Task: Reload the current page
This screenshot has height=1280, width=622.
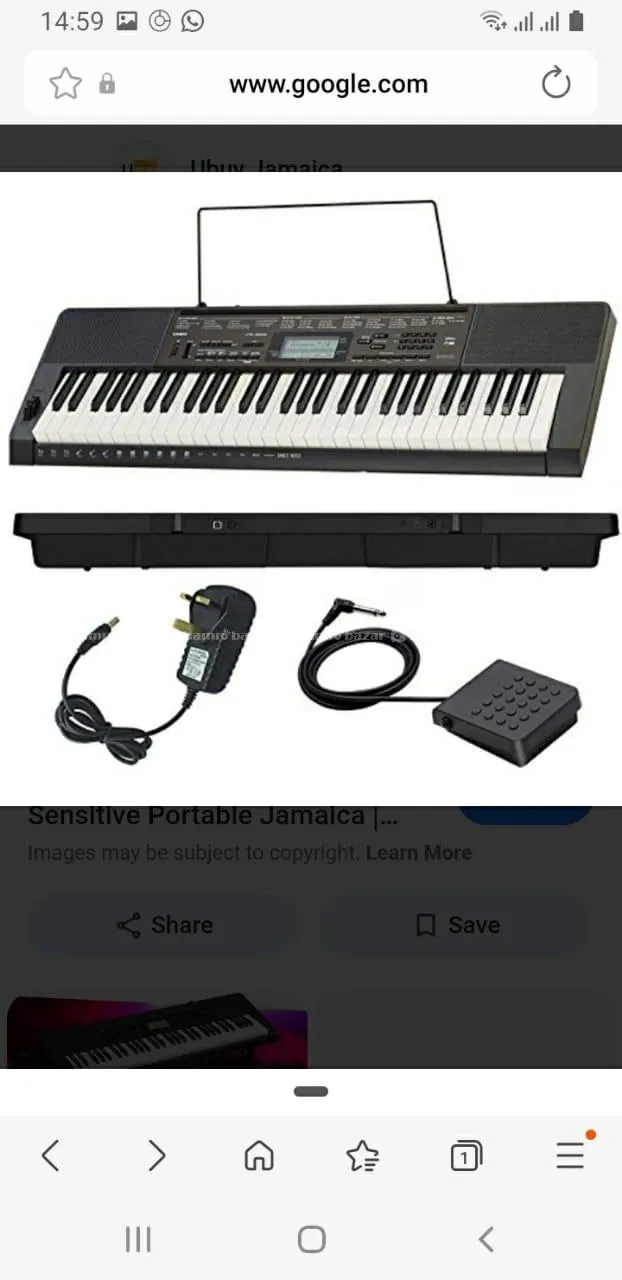Action: point(556,84)
